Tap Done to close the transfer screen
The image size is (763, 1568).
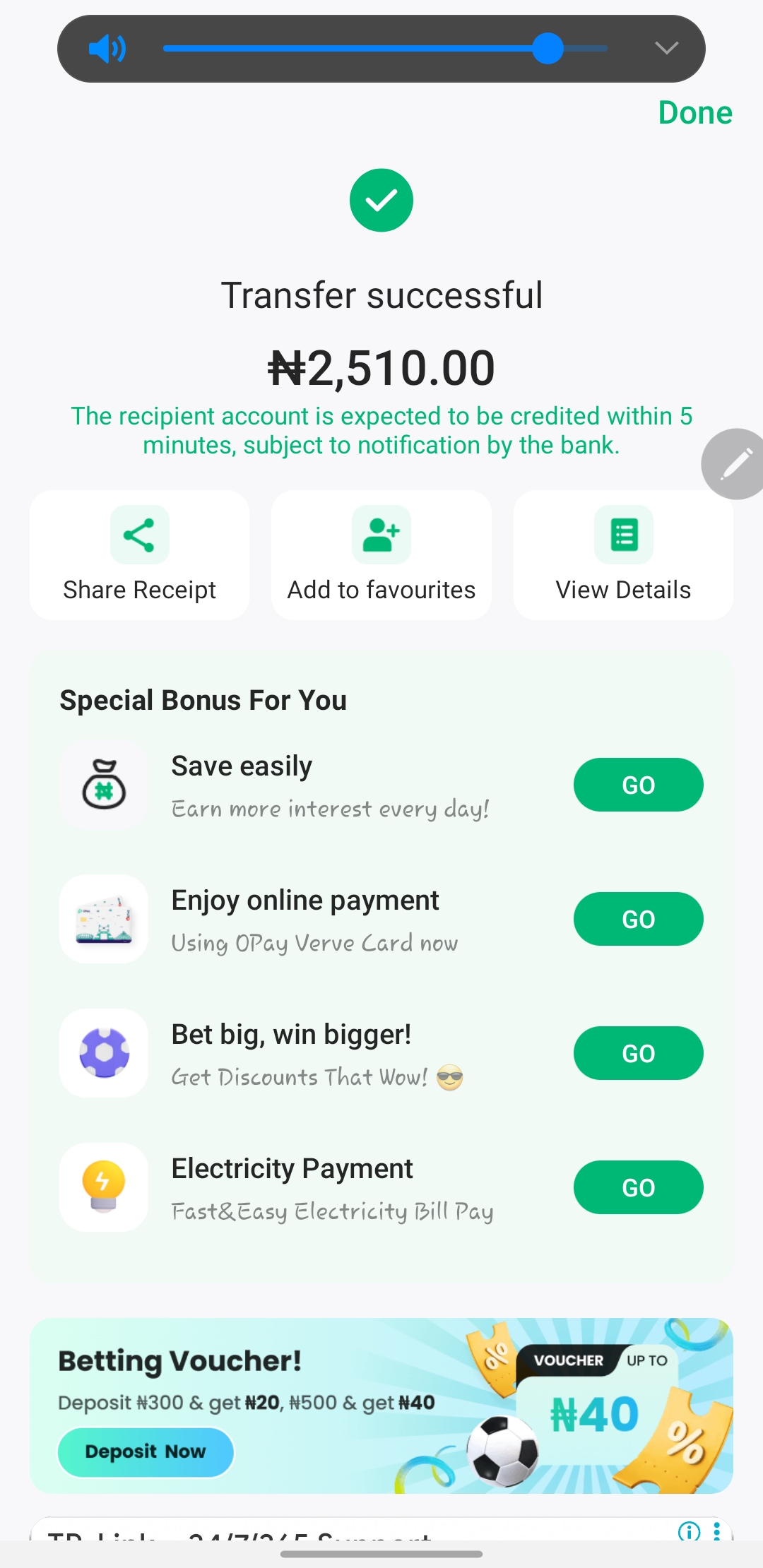(695, 113)
